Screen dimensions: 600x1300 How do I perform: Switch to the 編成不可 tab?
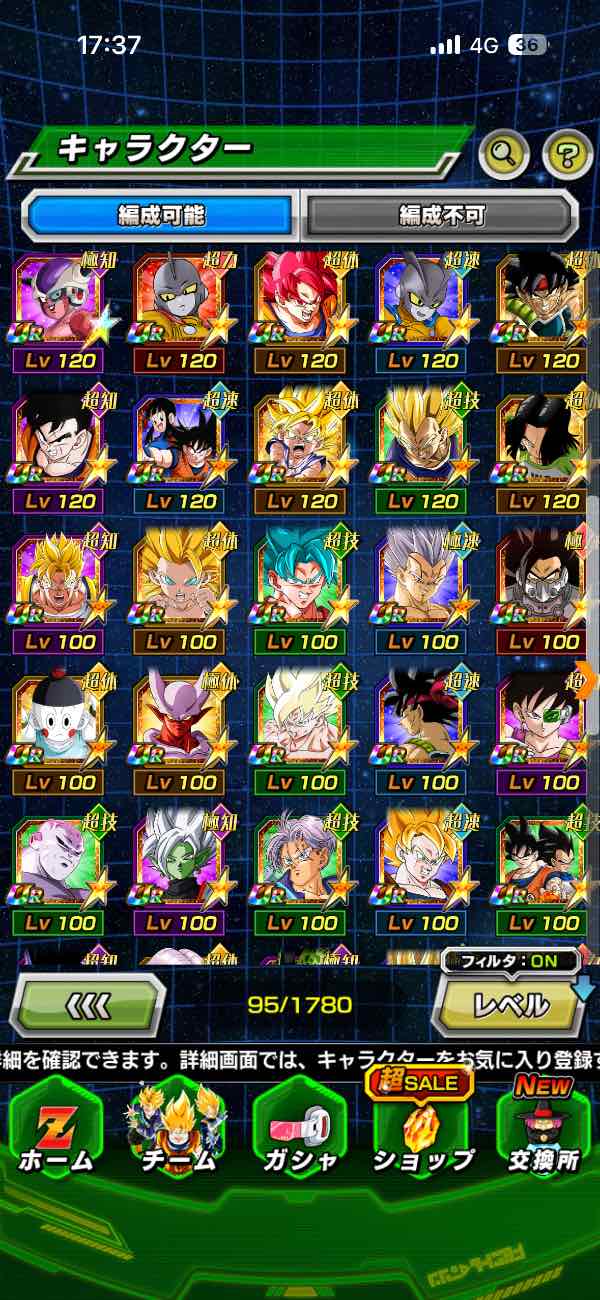pos(441,215)
